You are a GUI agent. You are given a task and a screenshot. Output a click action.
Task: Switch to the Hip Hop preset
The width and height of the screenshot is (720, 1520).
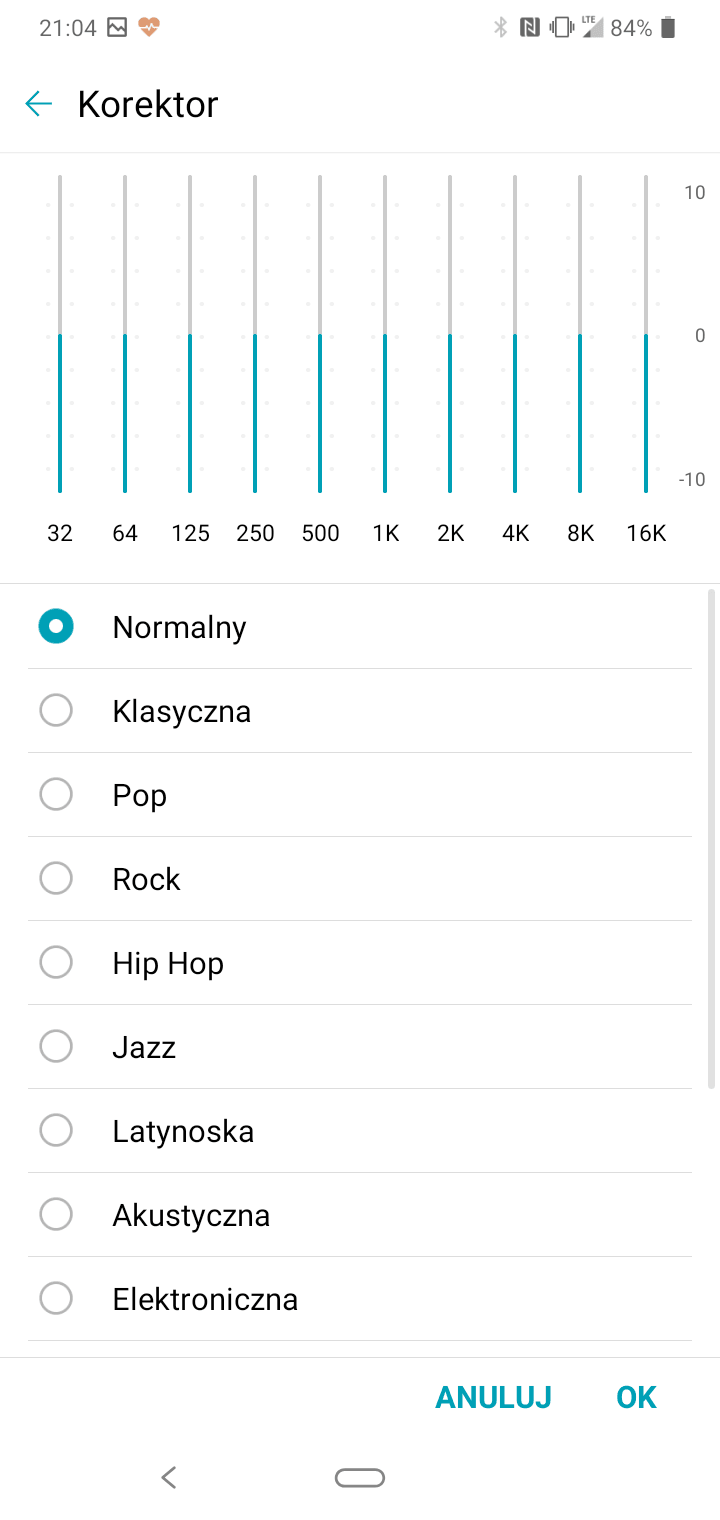pyautogui.click(x=360, y=963)
